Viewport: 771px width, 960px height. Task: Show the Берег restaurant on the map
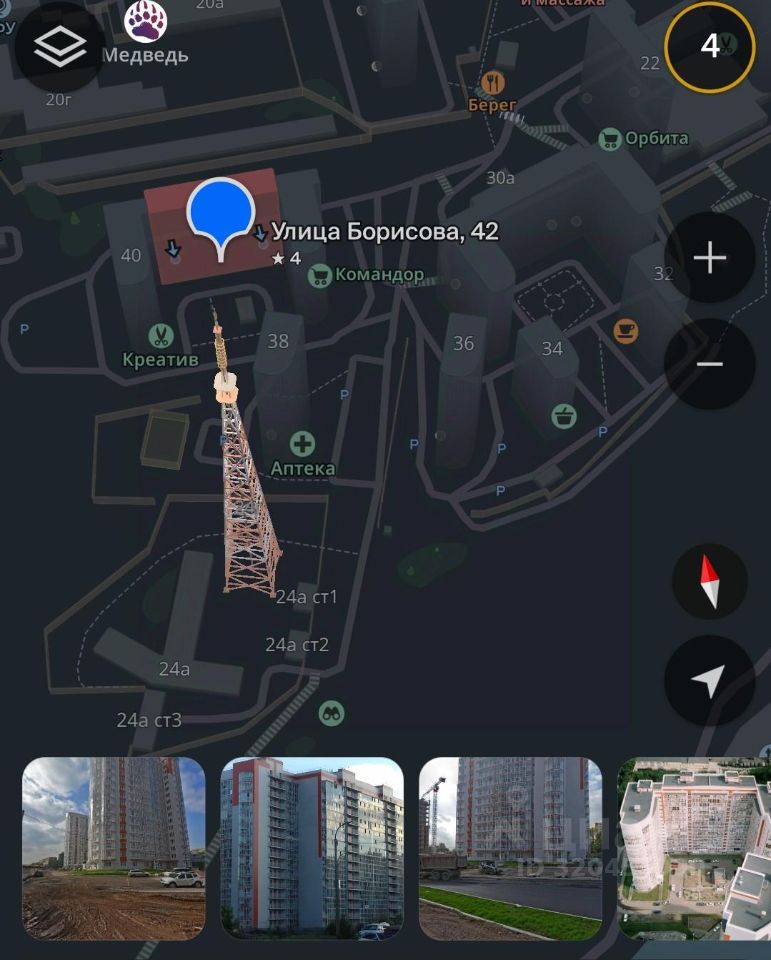pos(492,82)
